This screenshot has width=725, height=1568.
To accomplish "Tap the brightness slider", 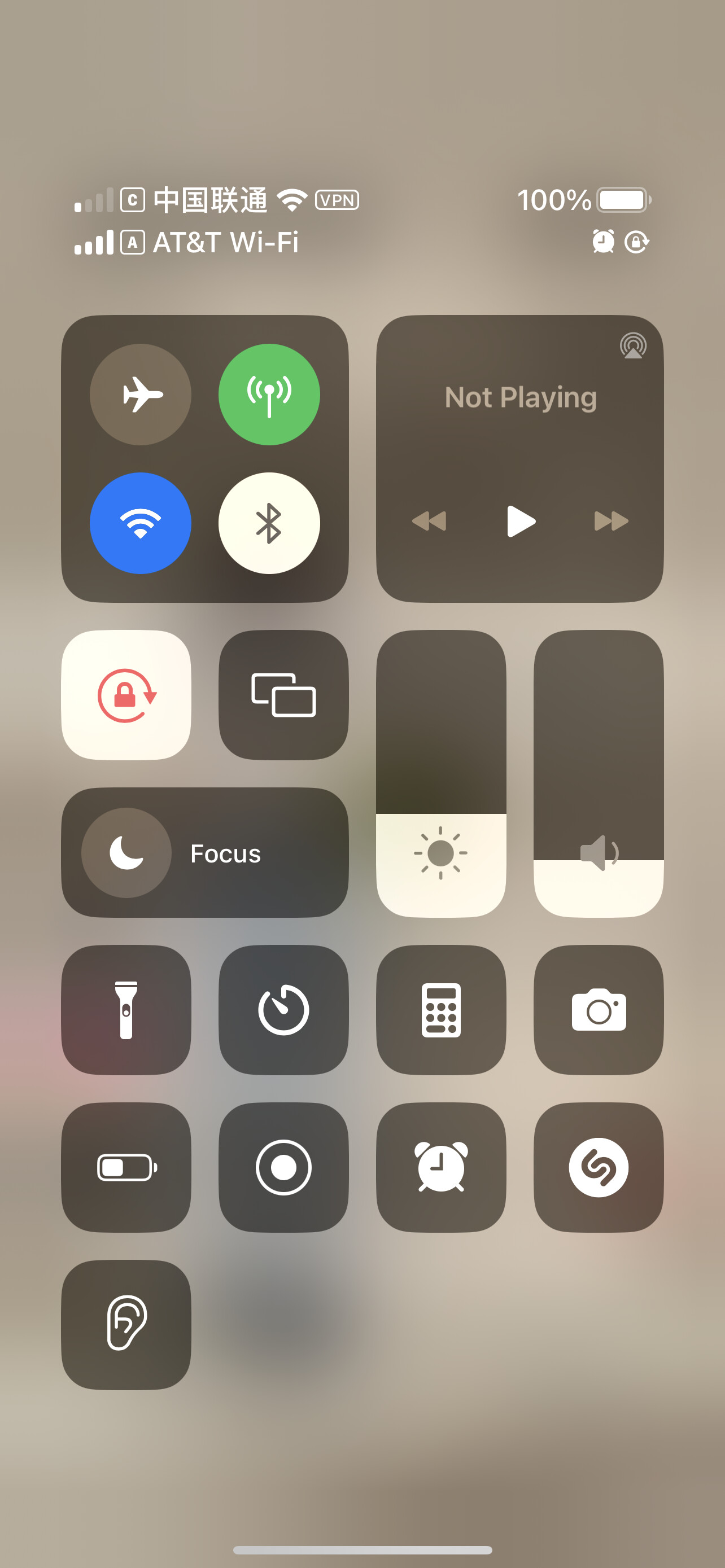I will tap(442, 774).
